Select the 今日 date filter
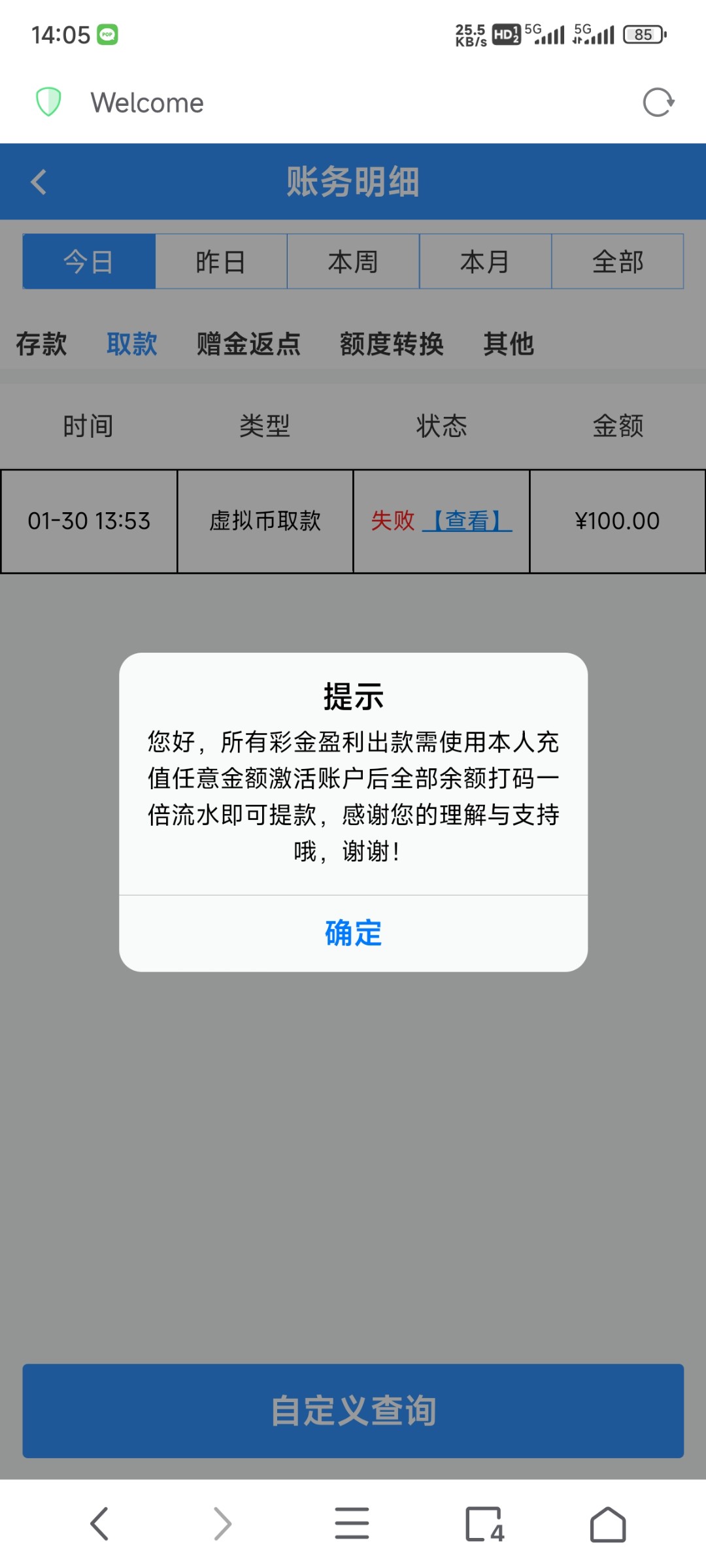 (x=89, y=261)
